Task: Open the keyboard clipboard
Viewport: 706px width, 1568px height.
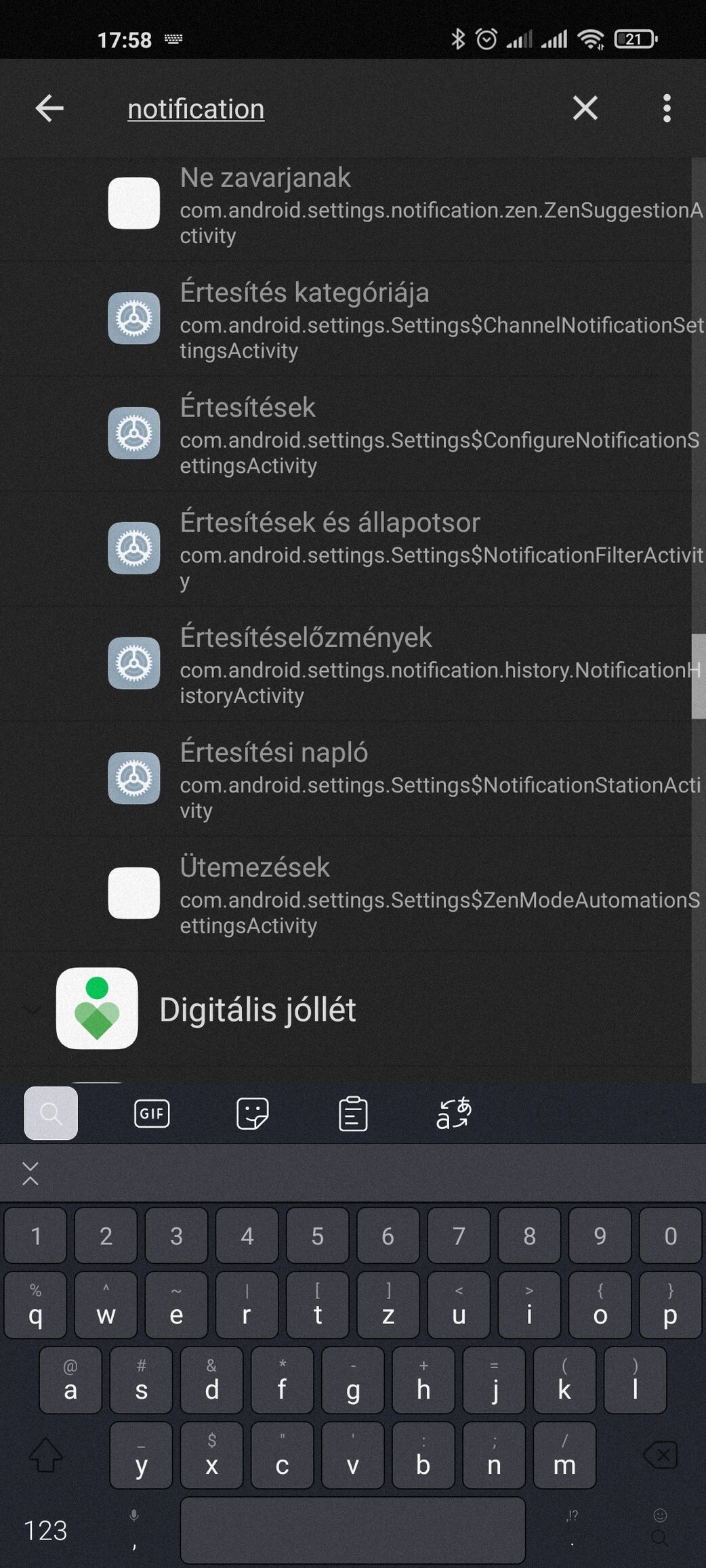Action: 353,1114
